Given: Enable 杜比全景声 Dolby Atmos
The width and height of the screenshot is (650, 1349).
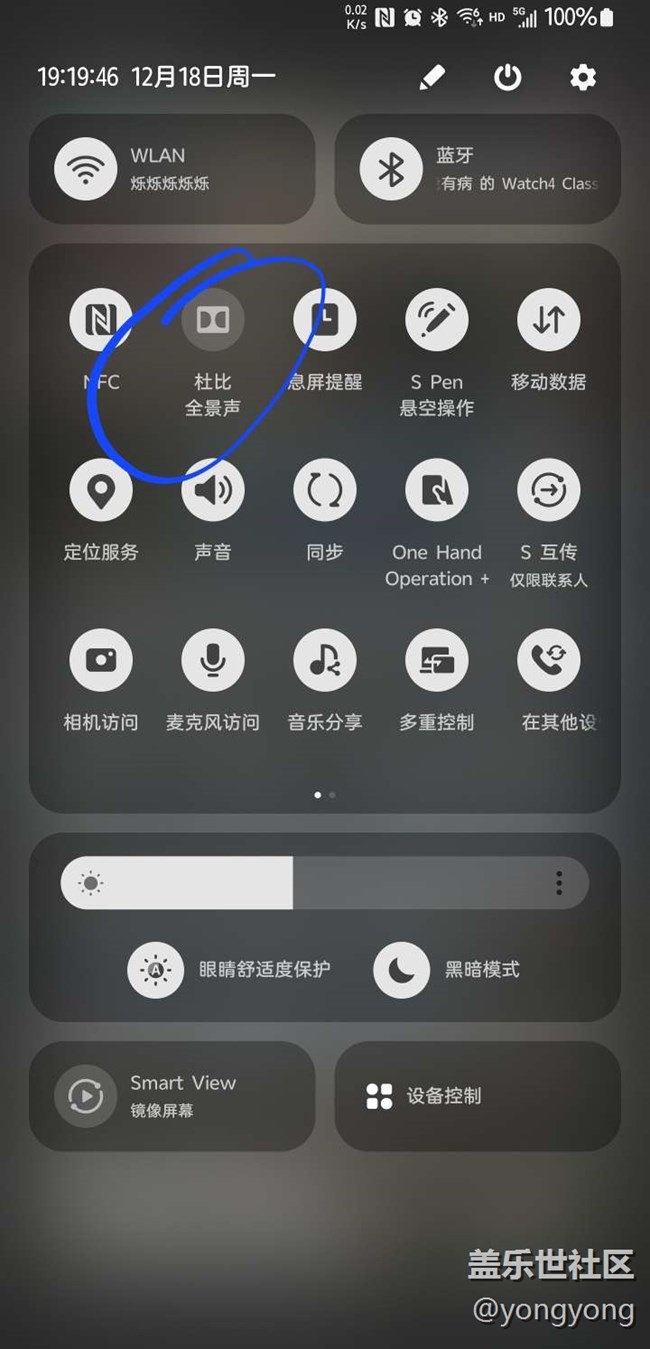Looking at the screenshot, I should (x=212, y=320).
